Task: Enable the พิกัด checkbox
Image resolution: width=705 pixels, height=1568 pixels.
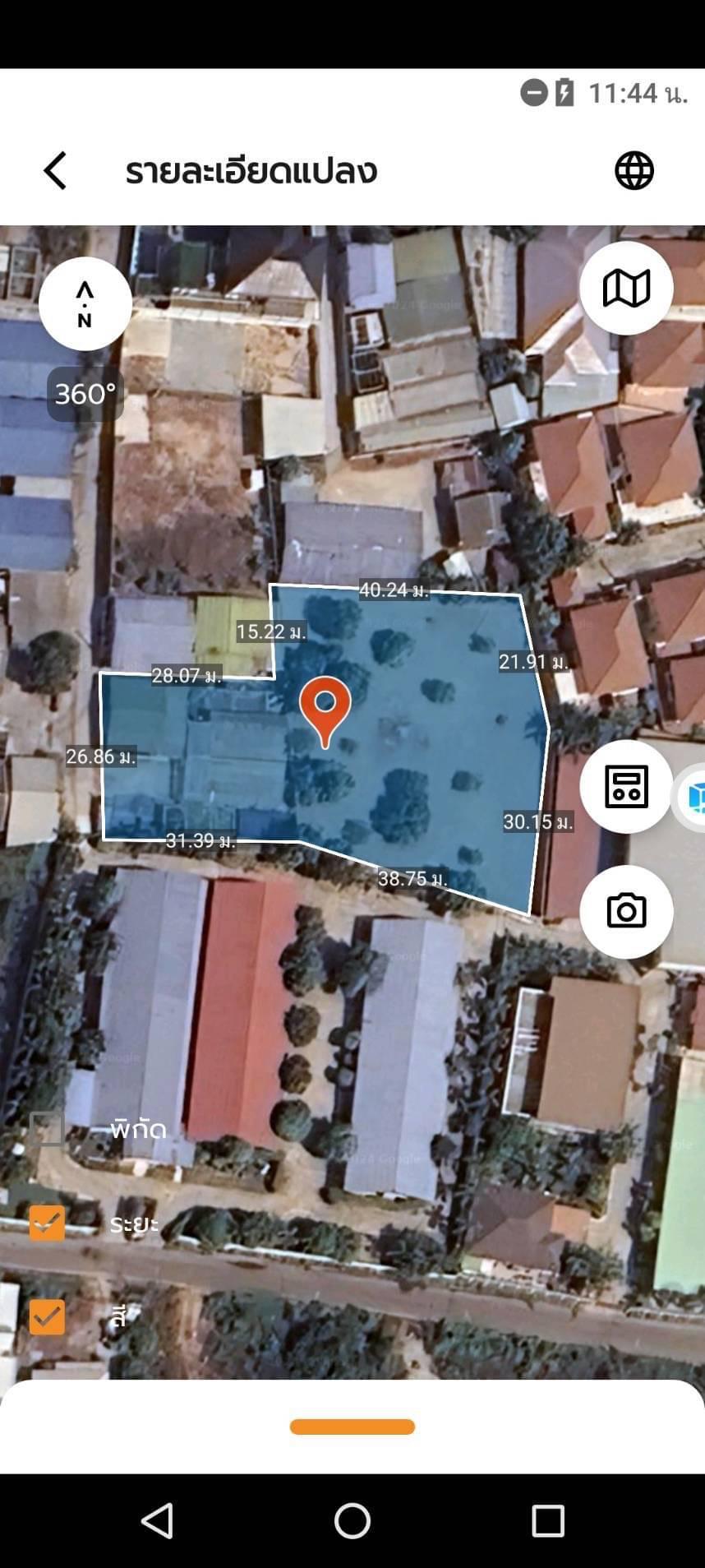Action: 47,1128
